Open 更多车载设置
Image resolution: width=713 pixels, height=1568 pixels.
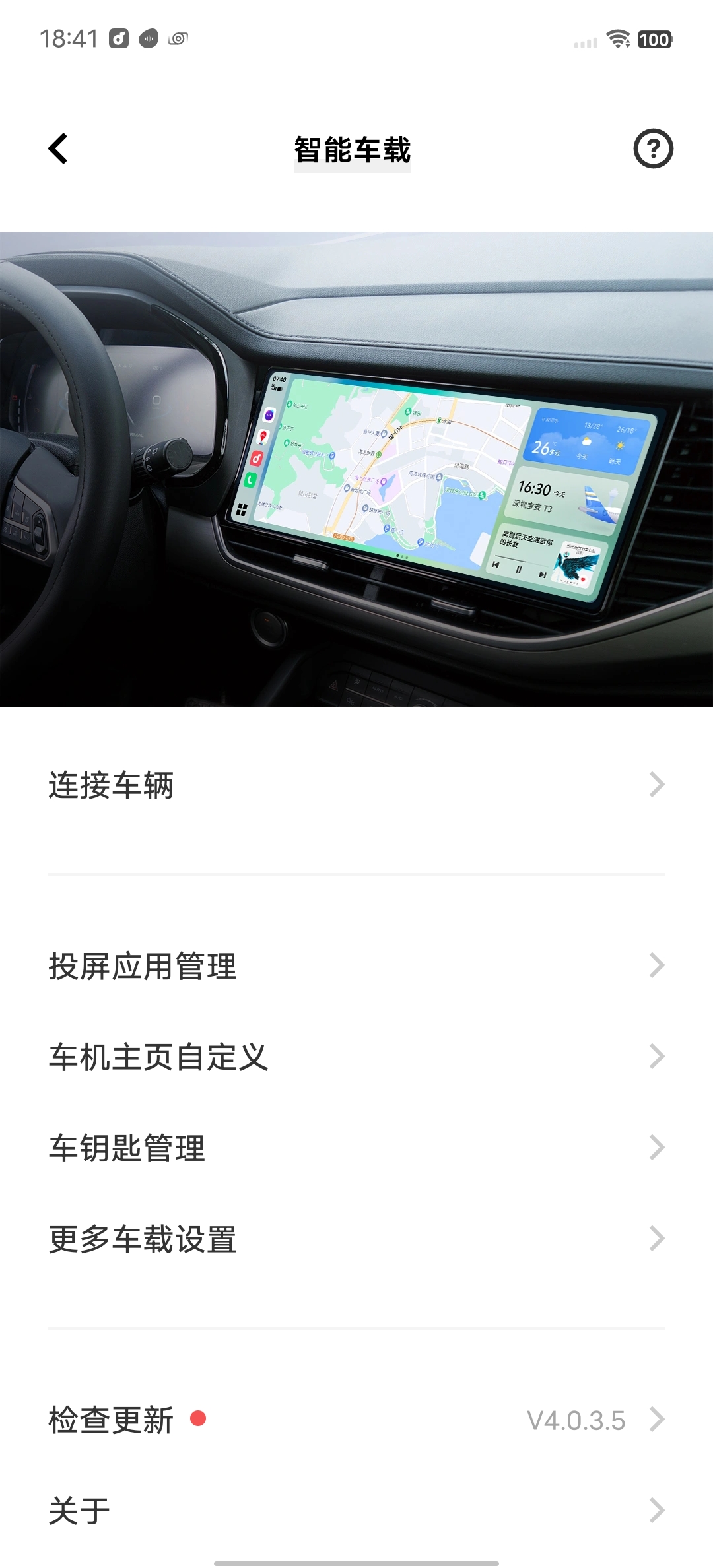356,1239
